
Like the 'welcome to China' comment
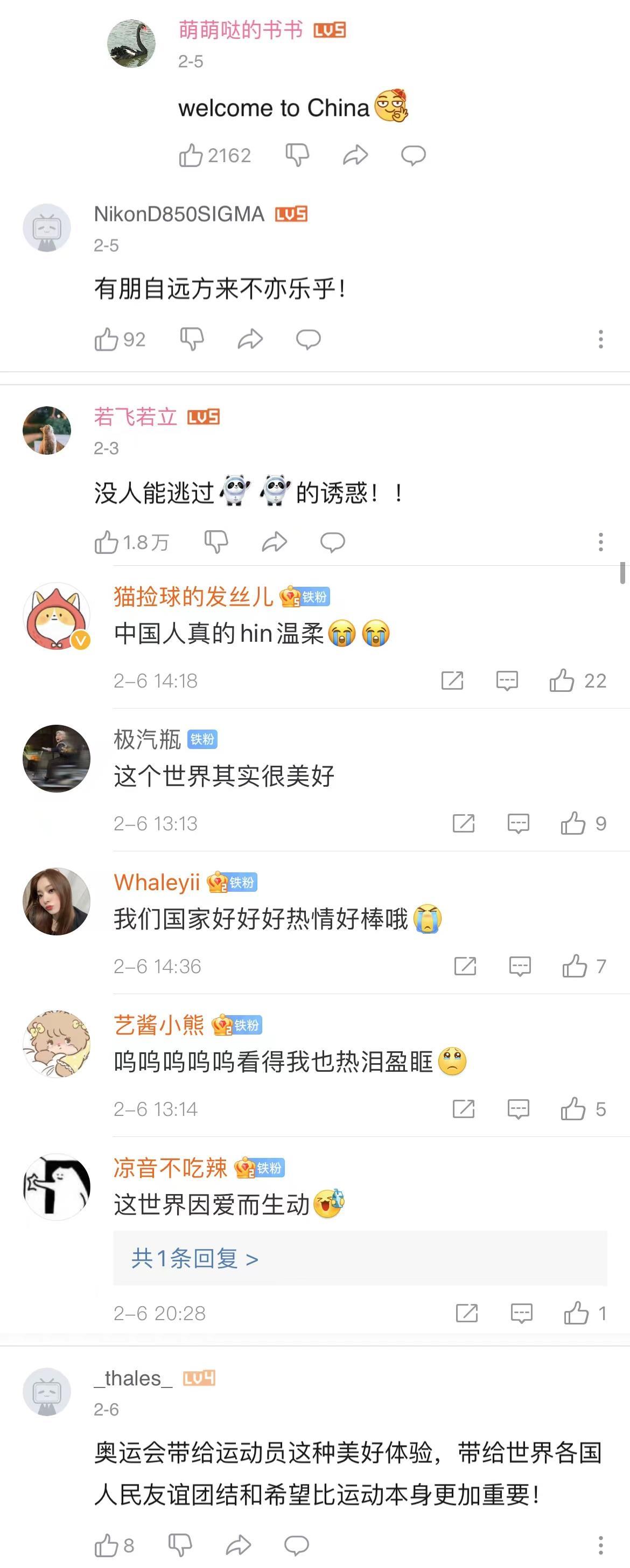click(191, 155)
